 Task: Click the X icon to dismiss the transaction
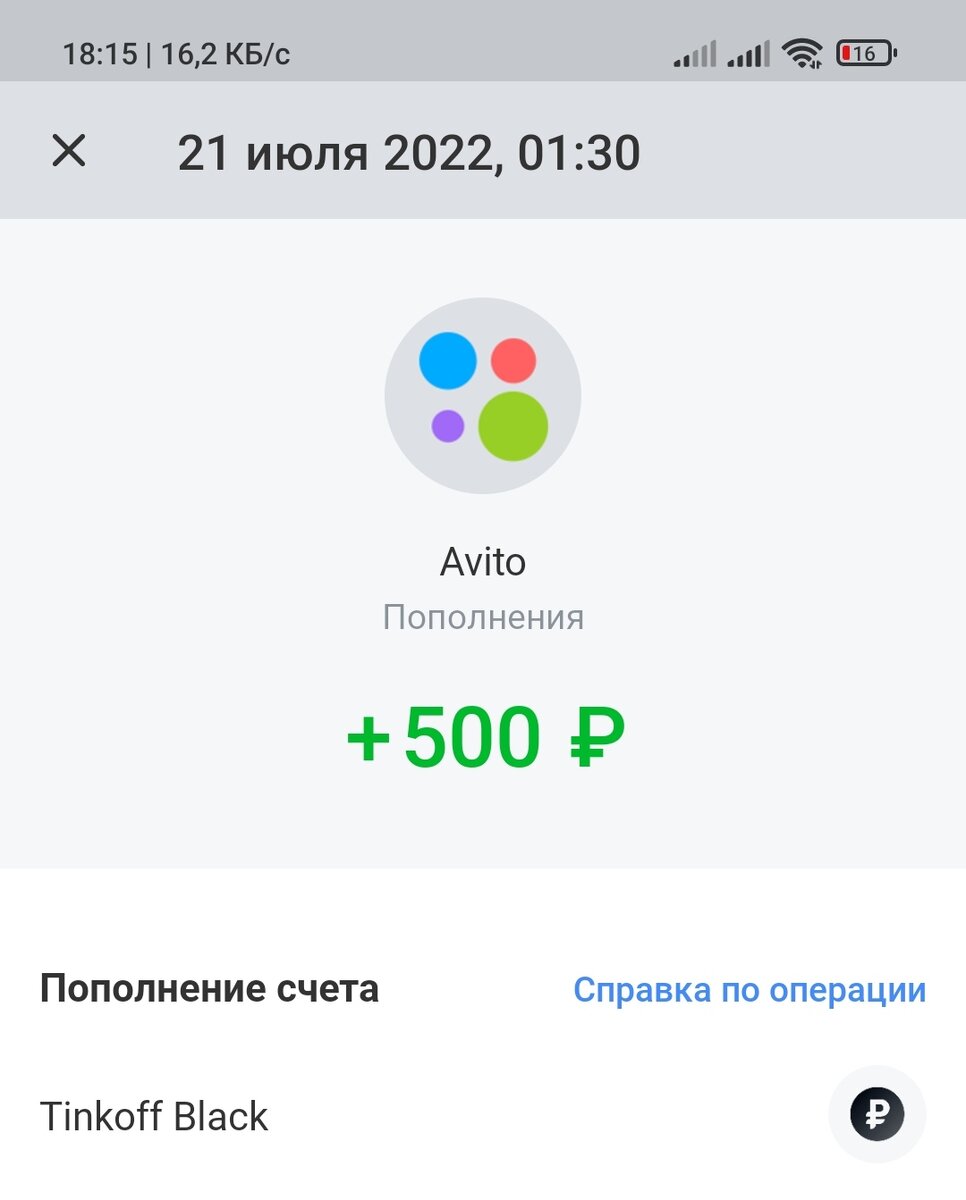pos(67,151)
